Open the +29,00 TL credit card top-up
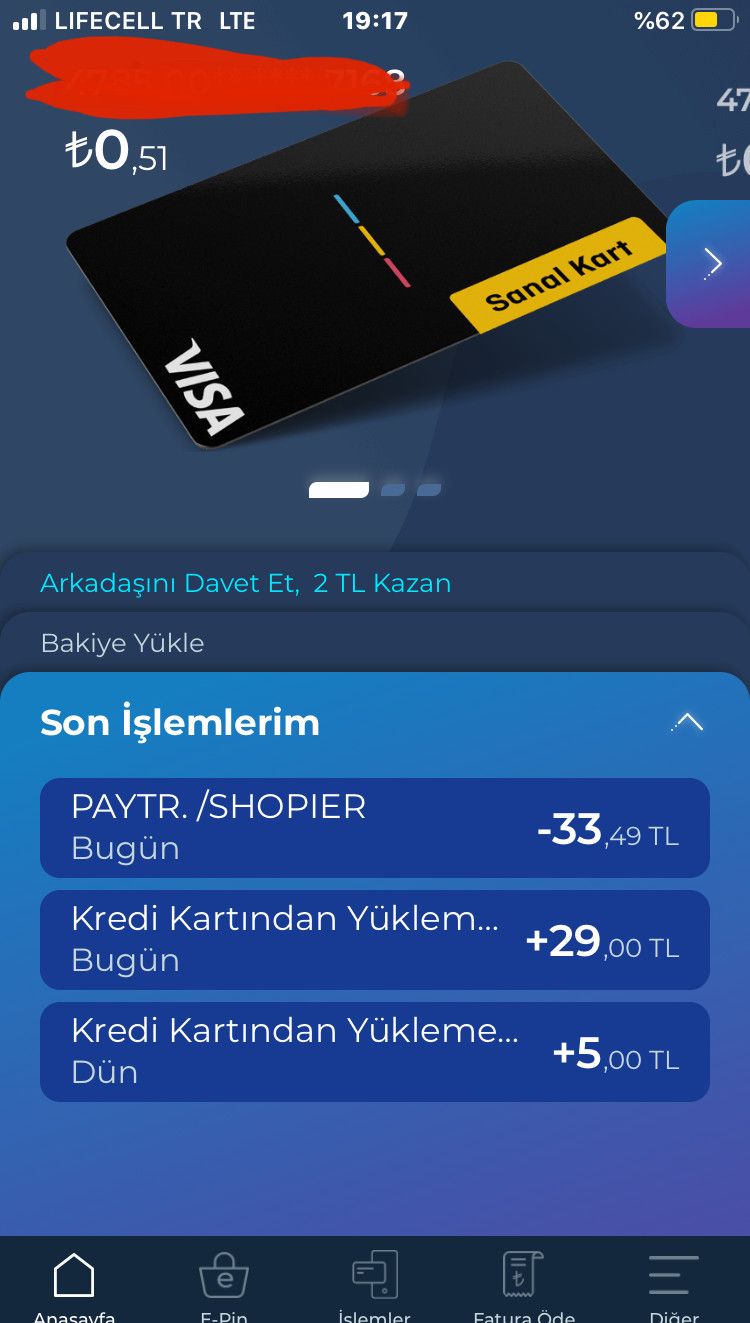 click(x=374, y=940)
